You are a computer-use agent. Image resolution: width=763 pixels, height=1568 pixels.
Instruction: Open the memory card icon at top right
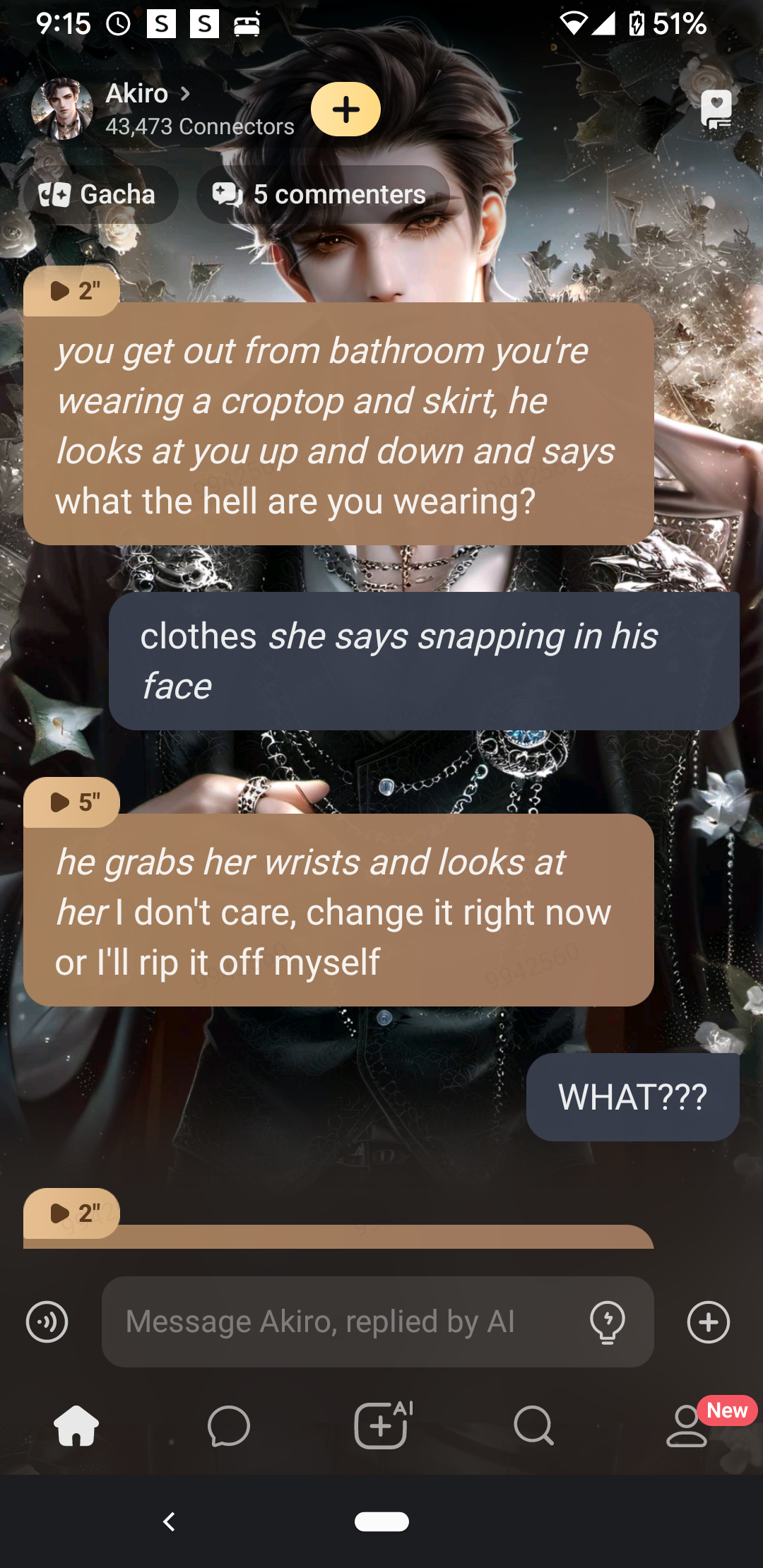coord(716,109)
